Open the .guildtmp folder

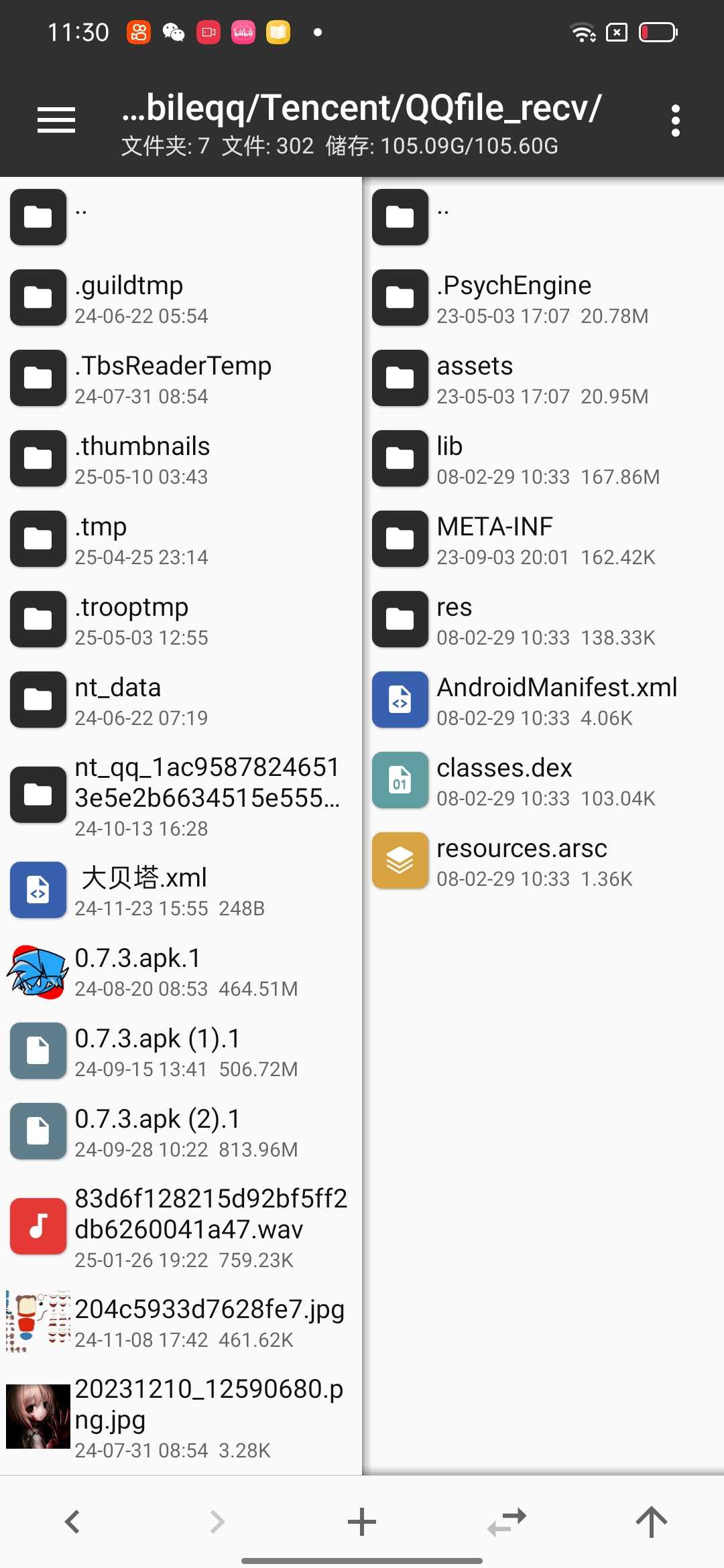pos(181,298)
